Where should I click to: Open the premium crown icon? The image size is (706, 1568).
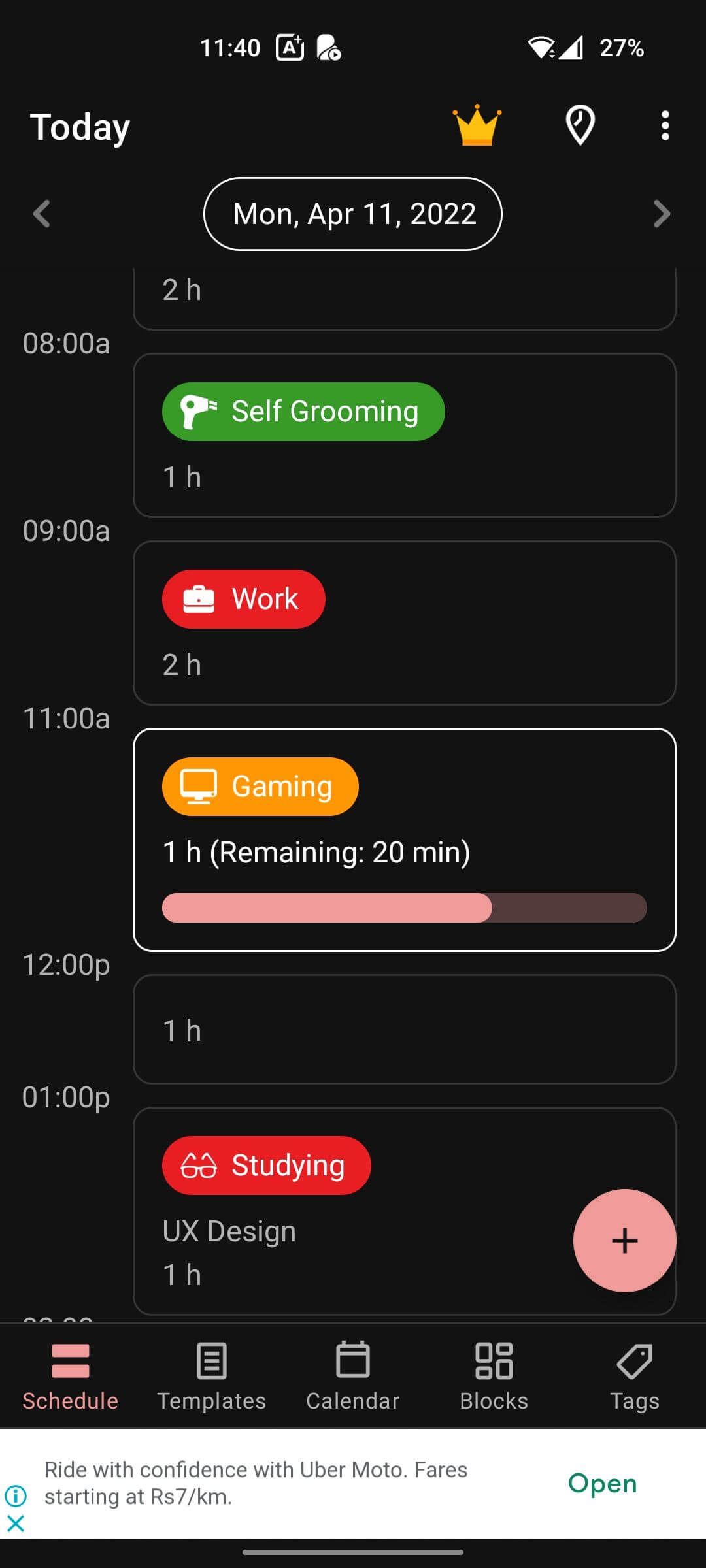coord(477,125)
